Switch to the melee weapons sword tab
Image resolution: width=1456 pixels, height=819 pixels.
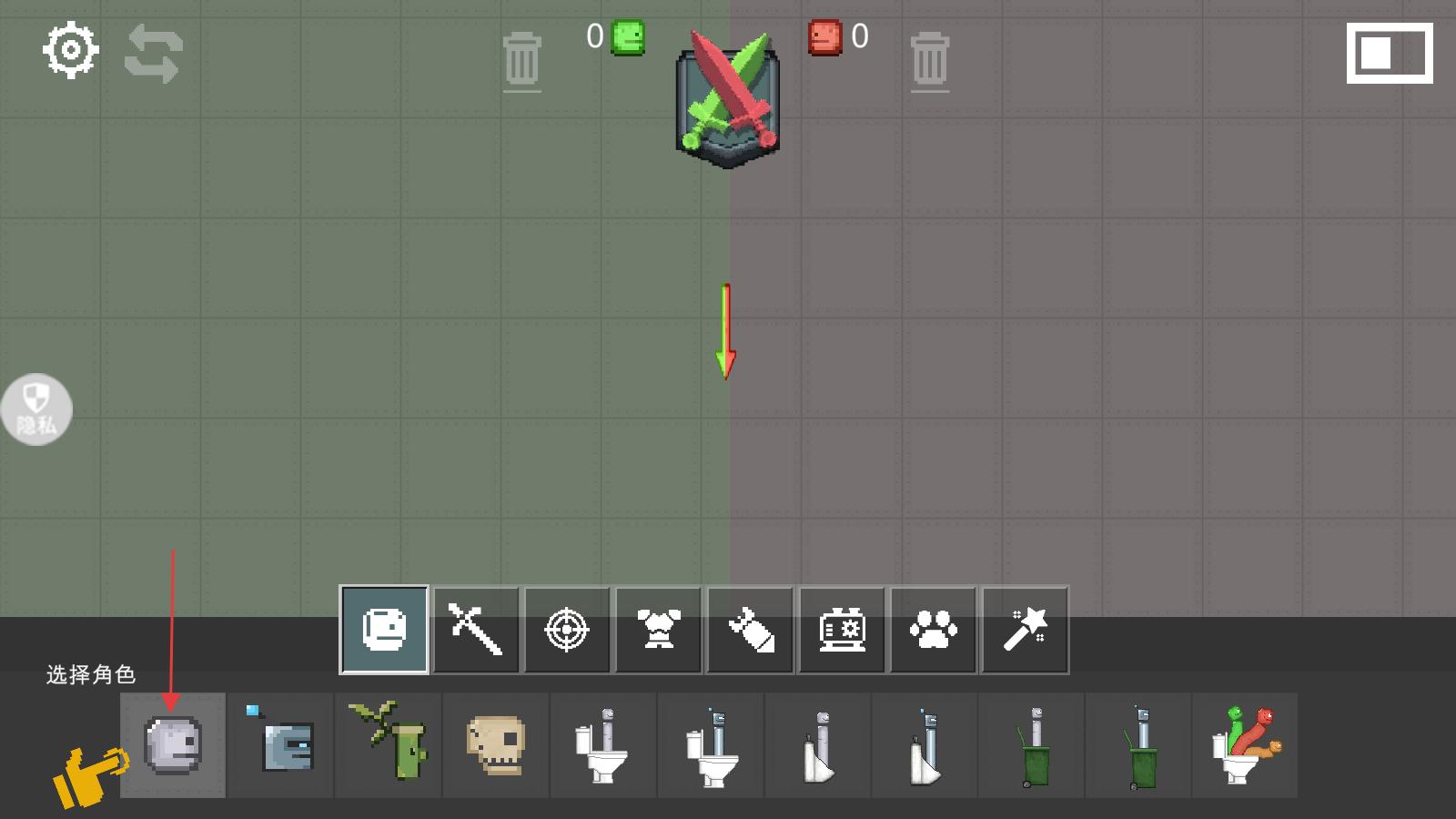pos(475,630)
